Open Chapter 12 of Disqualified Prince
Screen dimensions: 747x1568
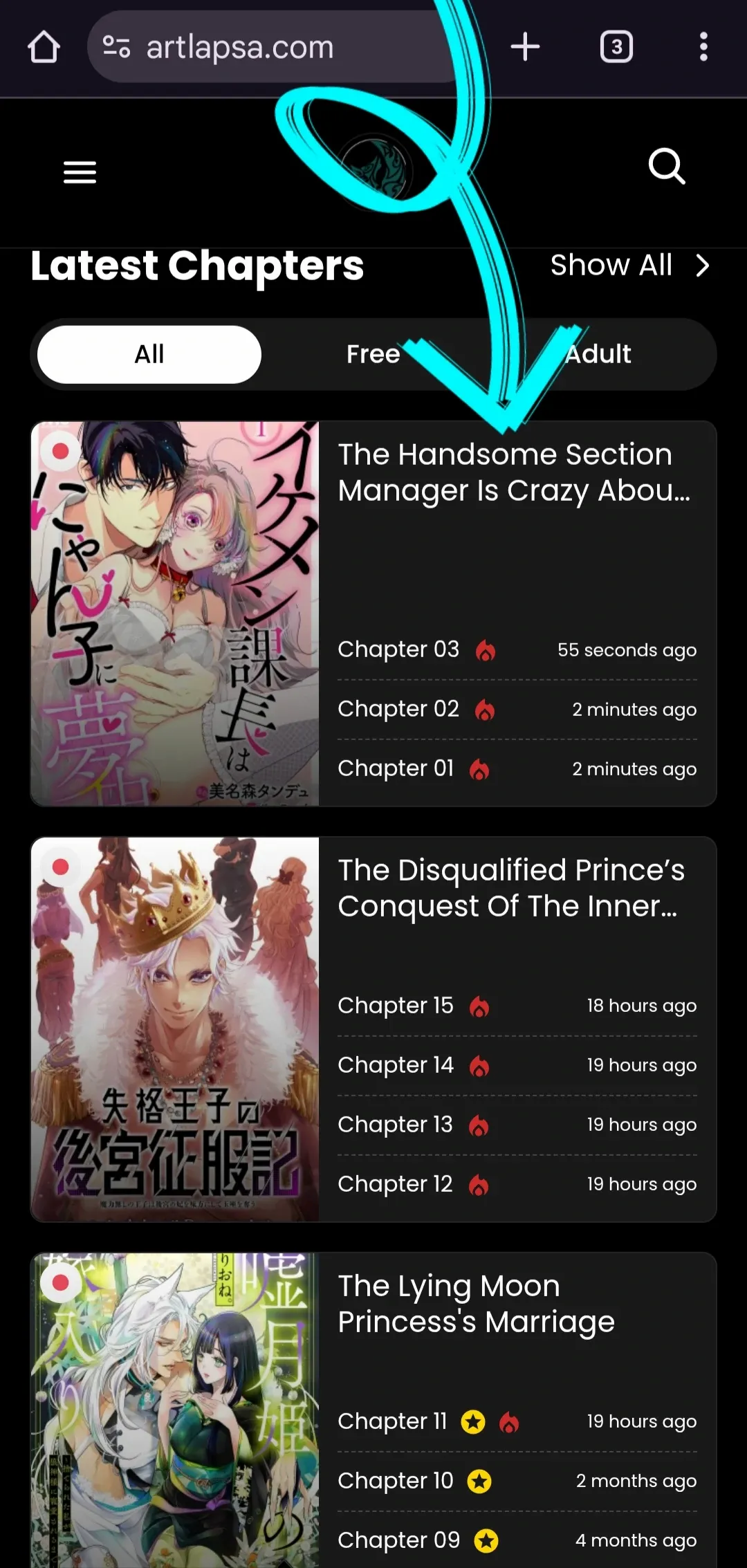(x=395, y=1184)
